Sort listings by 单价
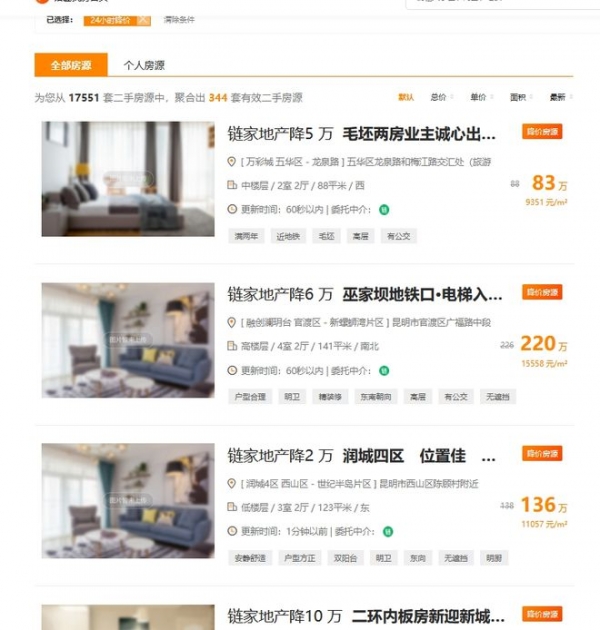Screen dimensions: 600x630 tap(480, 97)
